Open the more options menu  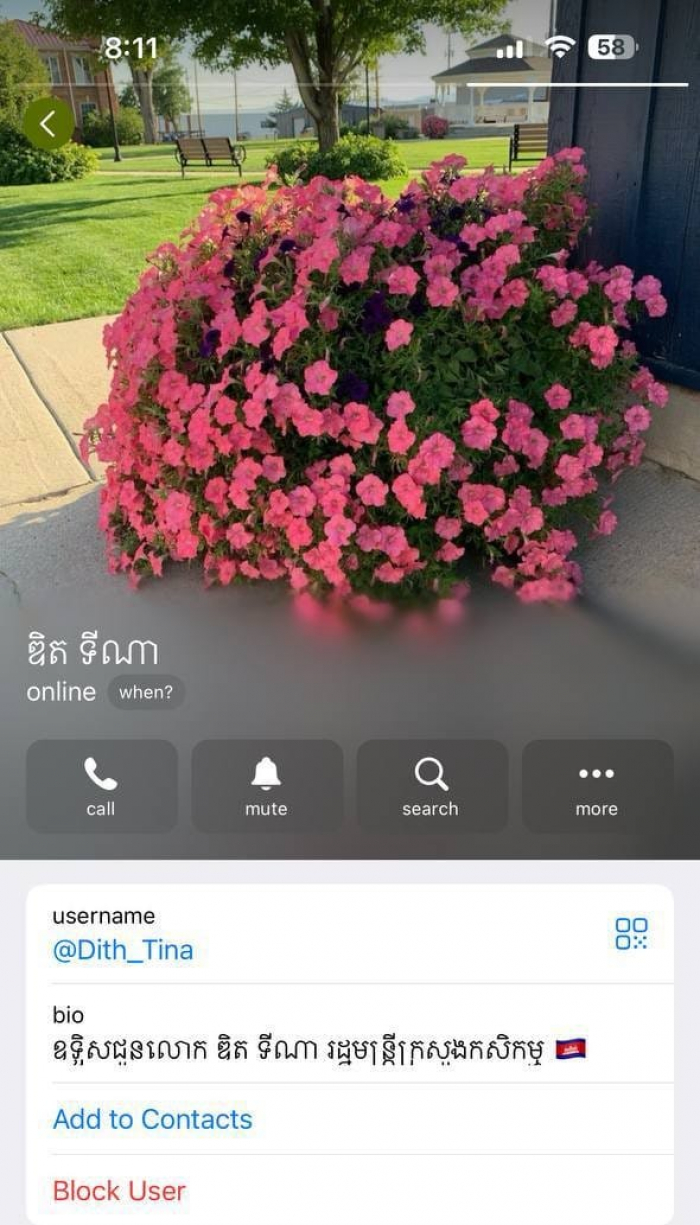(x=596, y=786)
